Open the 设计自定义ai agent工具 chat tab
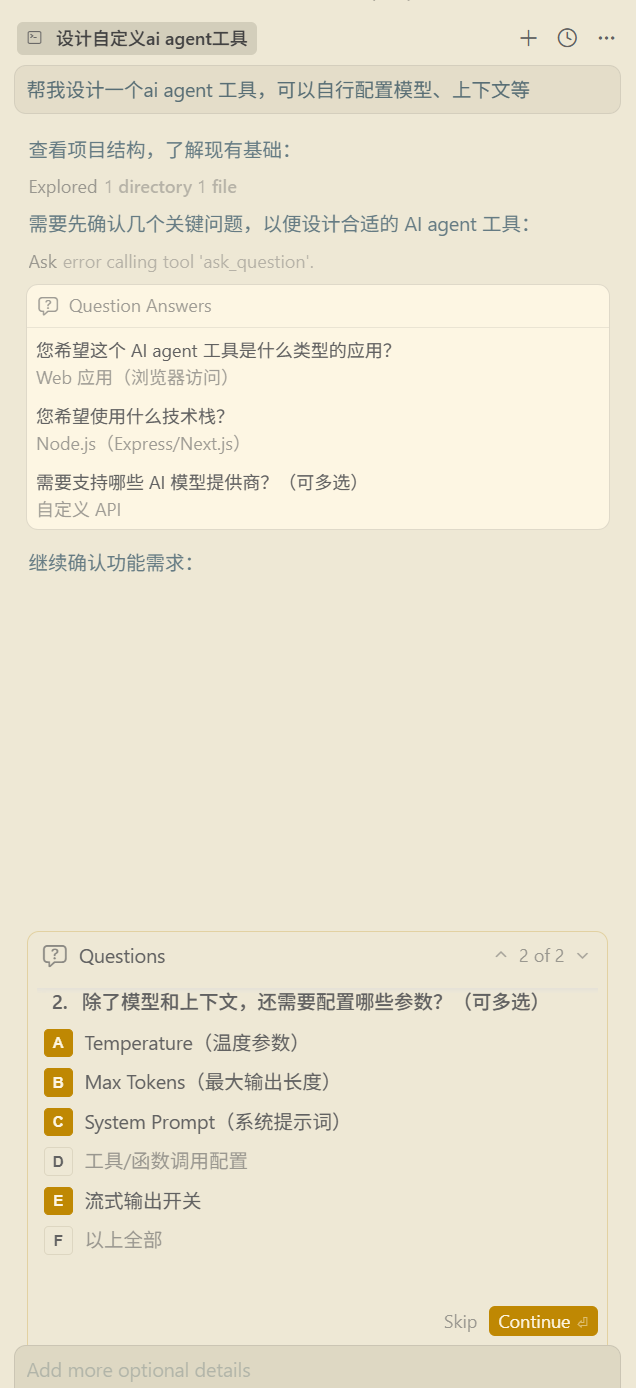The width and height of the screenshot is (636, 1388). point(138,38)
